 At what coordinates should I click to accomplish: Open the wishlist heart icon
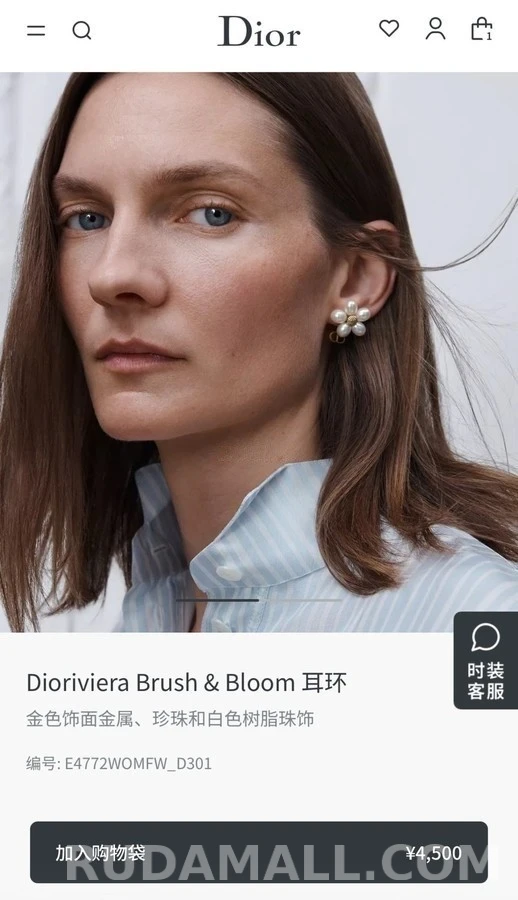click(x=389, y=28)
